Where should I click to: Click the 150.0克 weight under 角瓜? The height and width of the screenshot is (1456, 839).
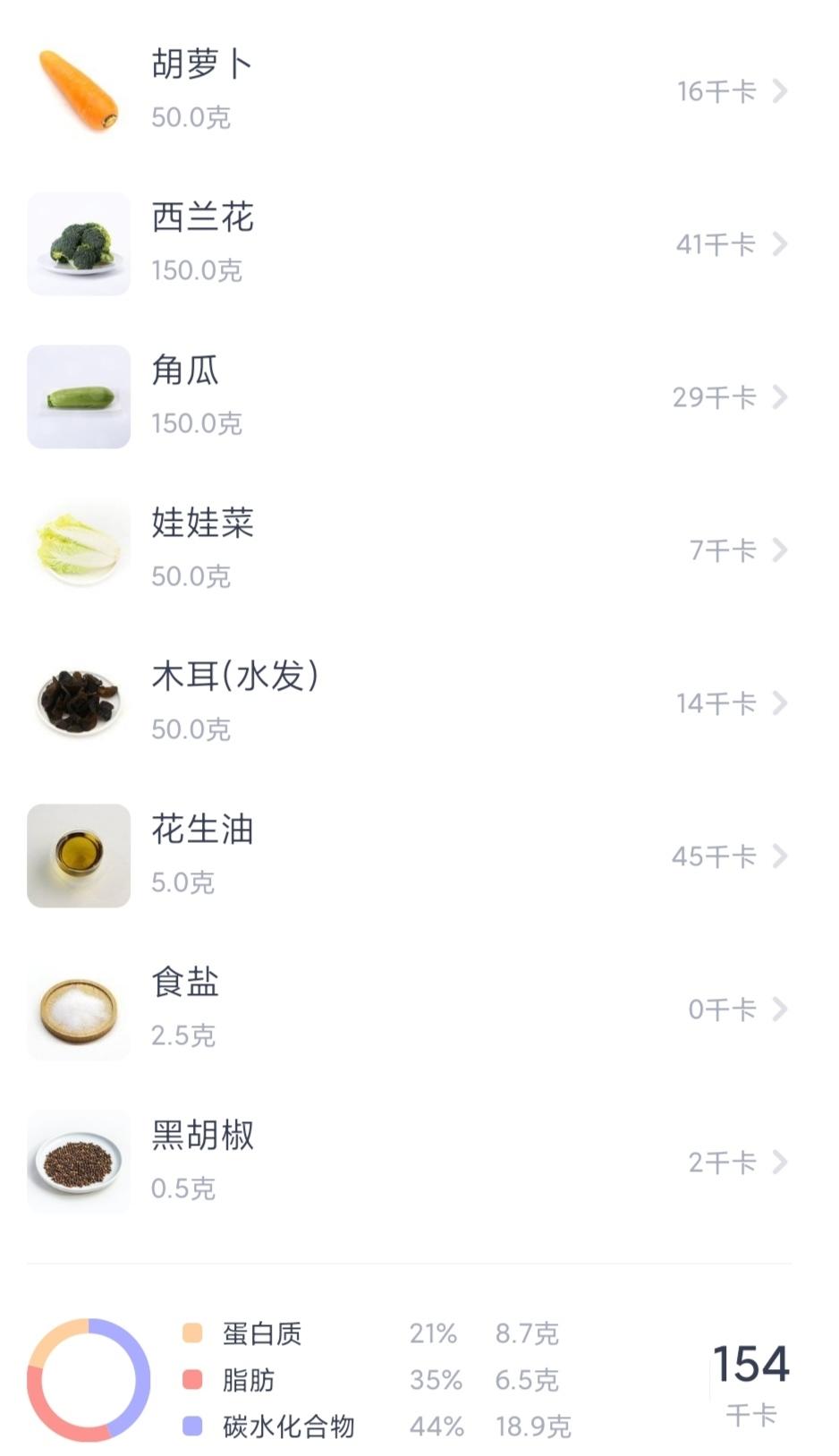tap(199, 424)
